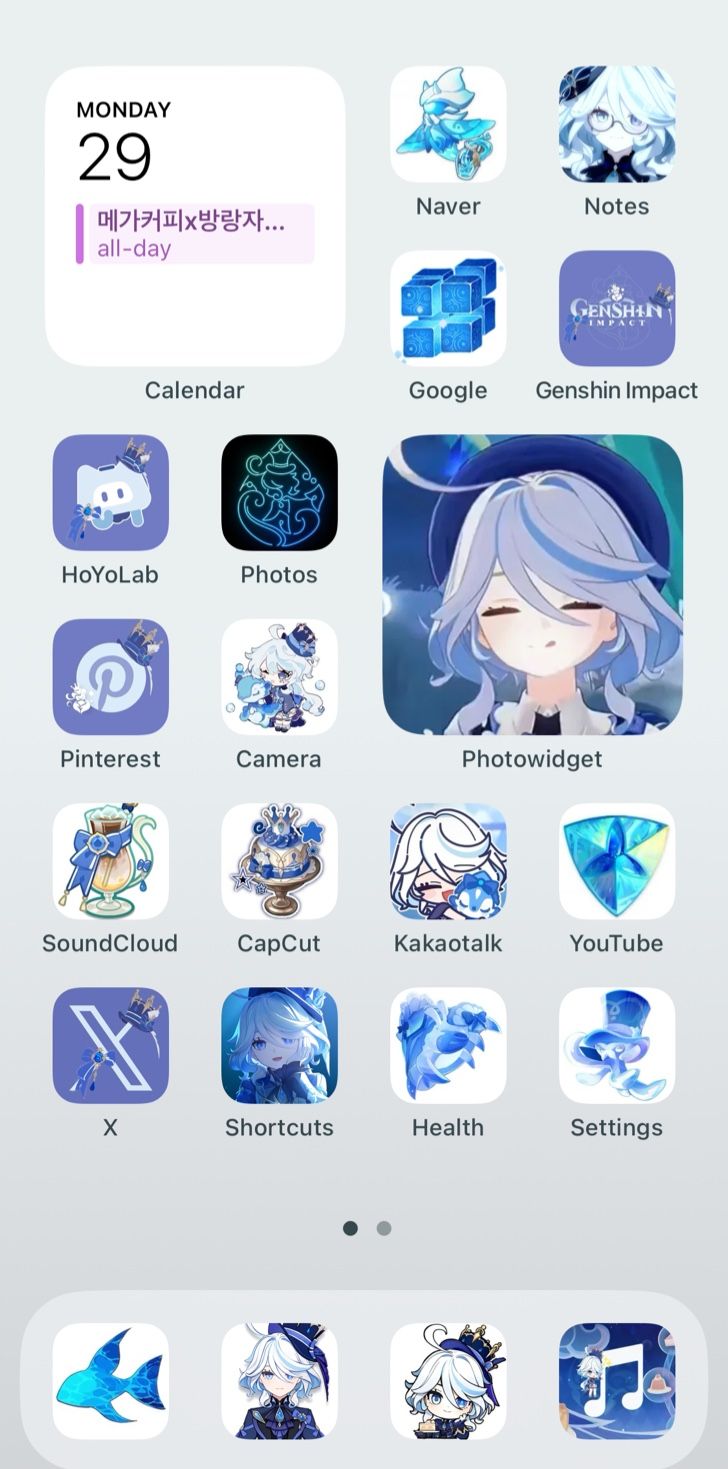Start CapCut video editor
The image size is (728, 1469).
tap(279, 861)
